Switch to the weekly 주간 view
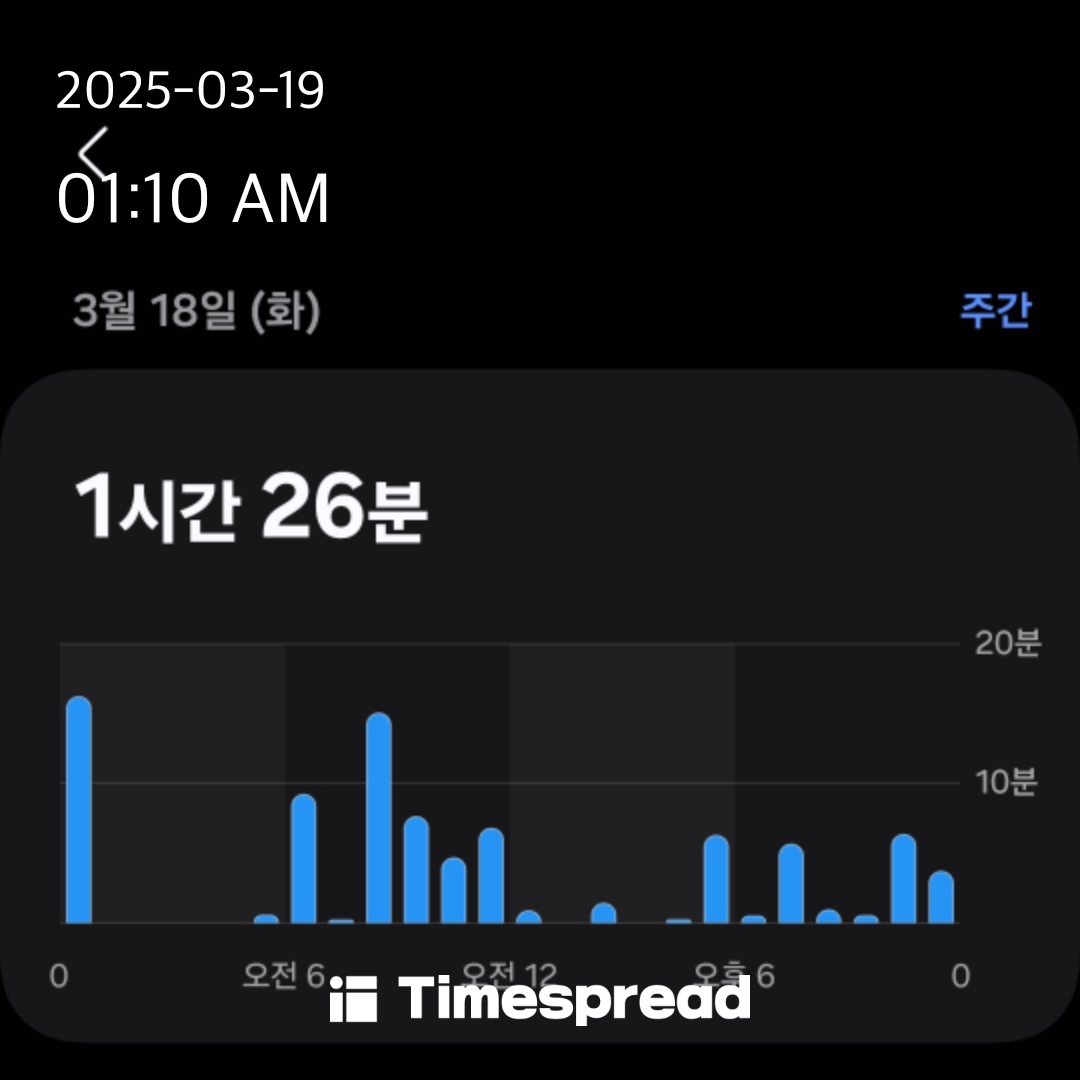Viewport: 1080px width, 1080px height. (x=994, y=312)
